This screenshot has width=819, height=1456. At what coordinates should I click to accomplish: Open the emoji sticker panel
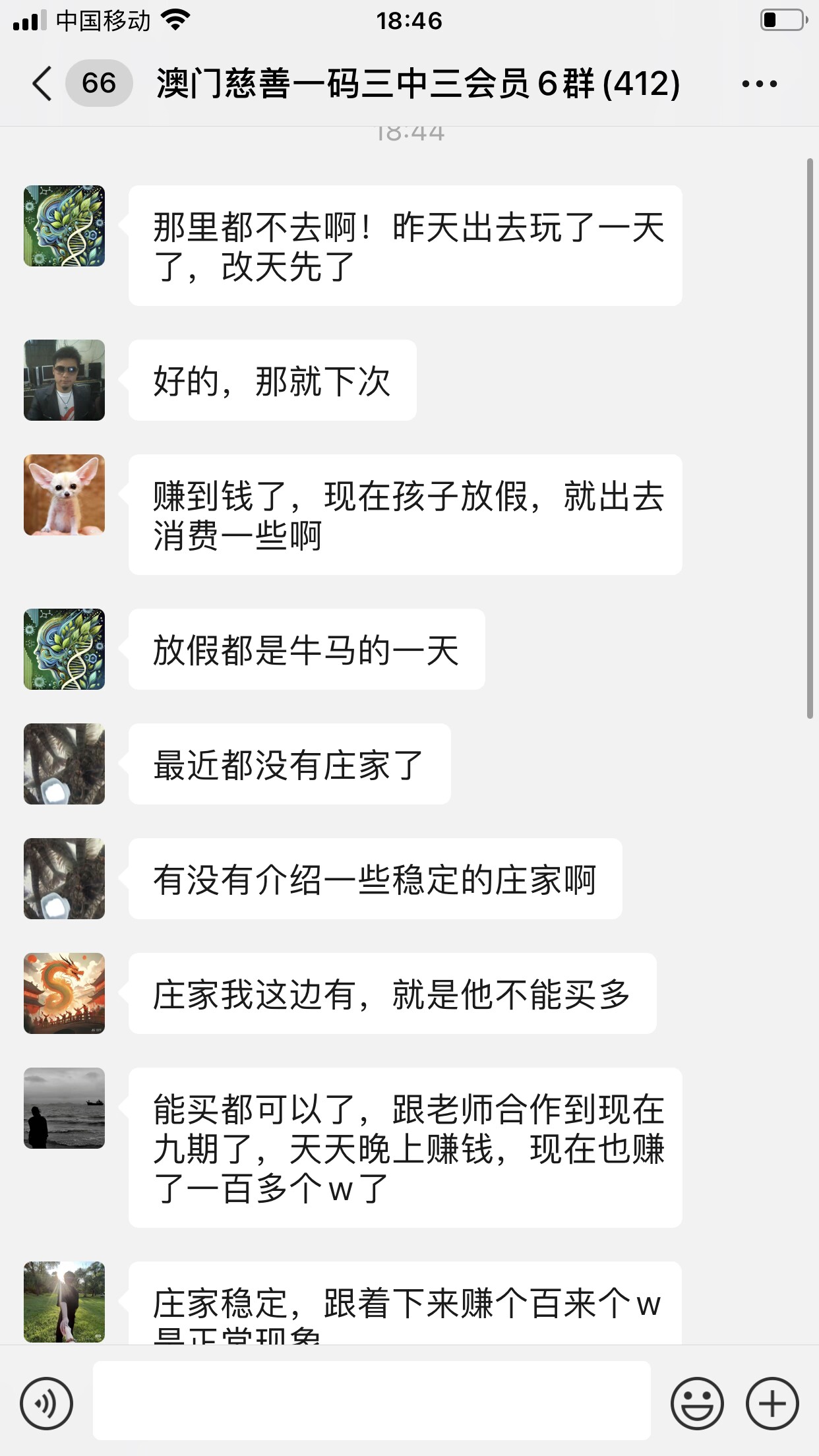pyautogui.click(x=697, y=1403)
